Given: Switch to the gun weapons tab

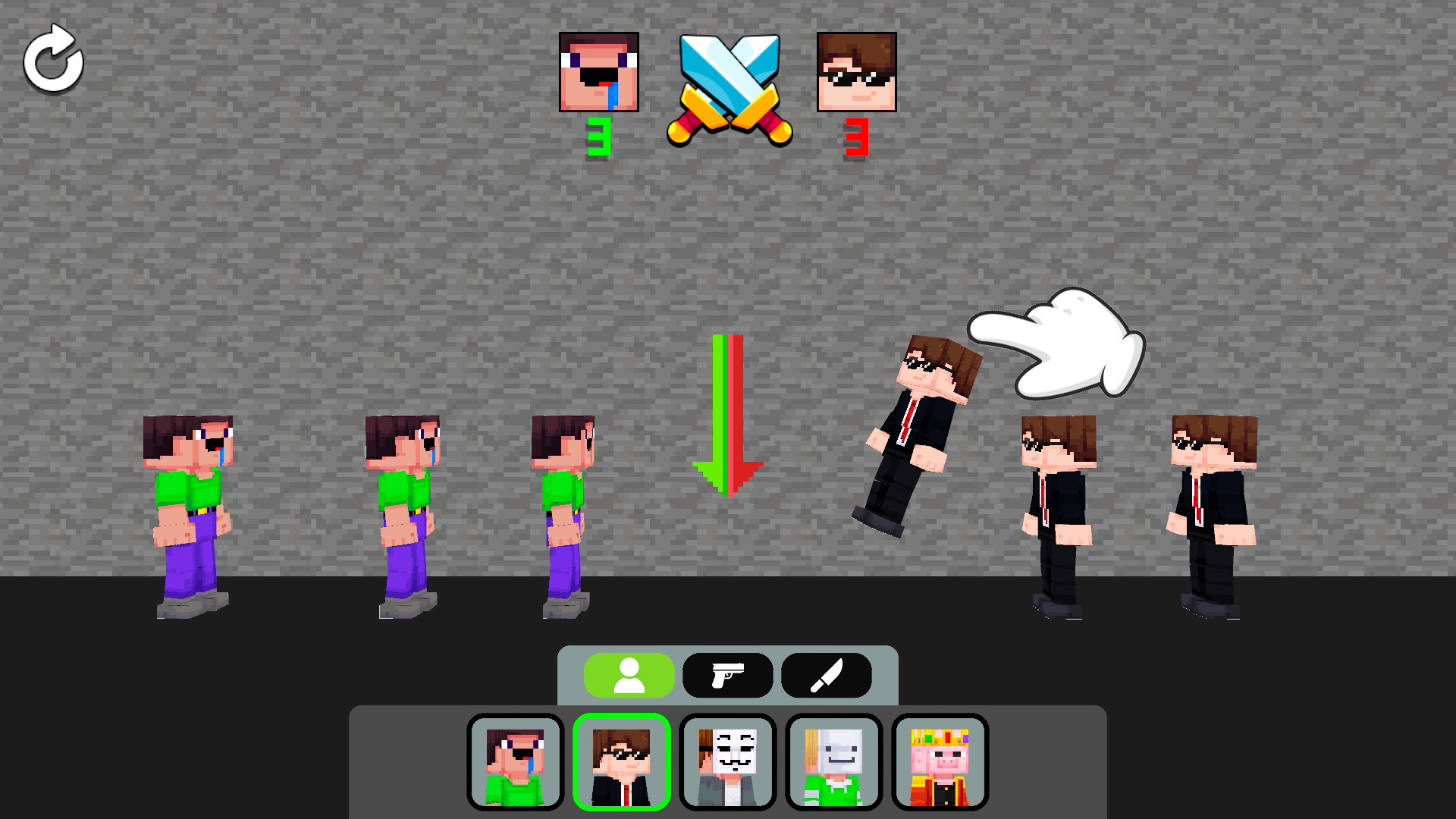Looking at the screenshot, I should pyautogui.click(x=727, y=675).
